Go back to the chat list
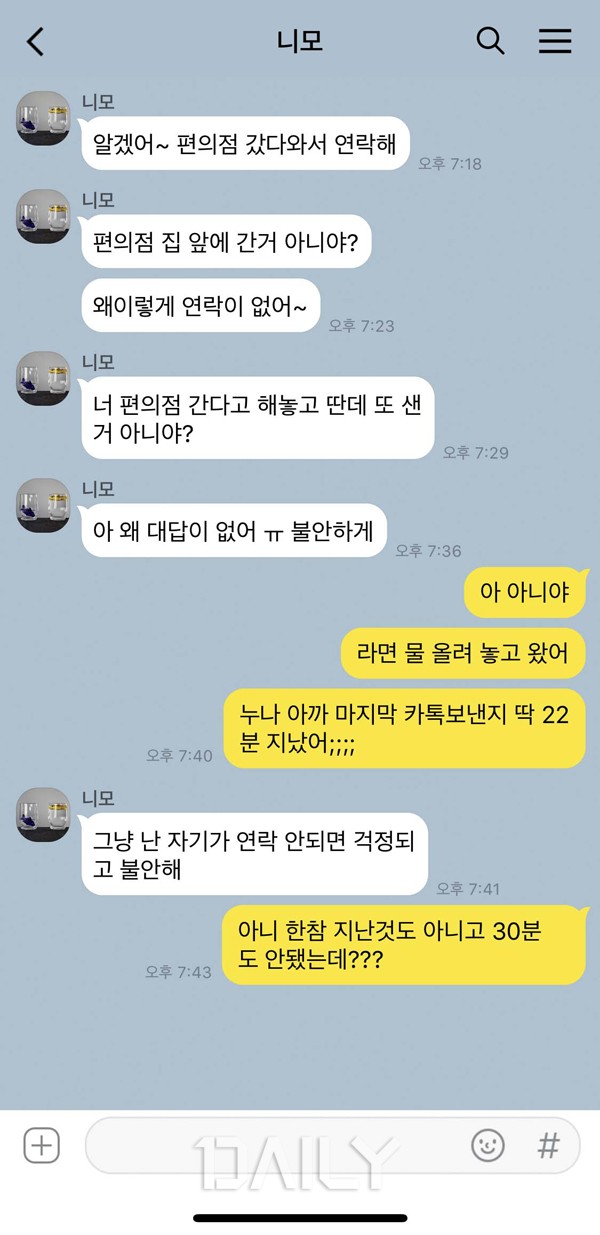 pos(36,42)
